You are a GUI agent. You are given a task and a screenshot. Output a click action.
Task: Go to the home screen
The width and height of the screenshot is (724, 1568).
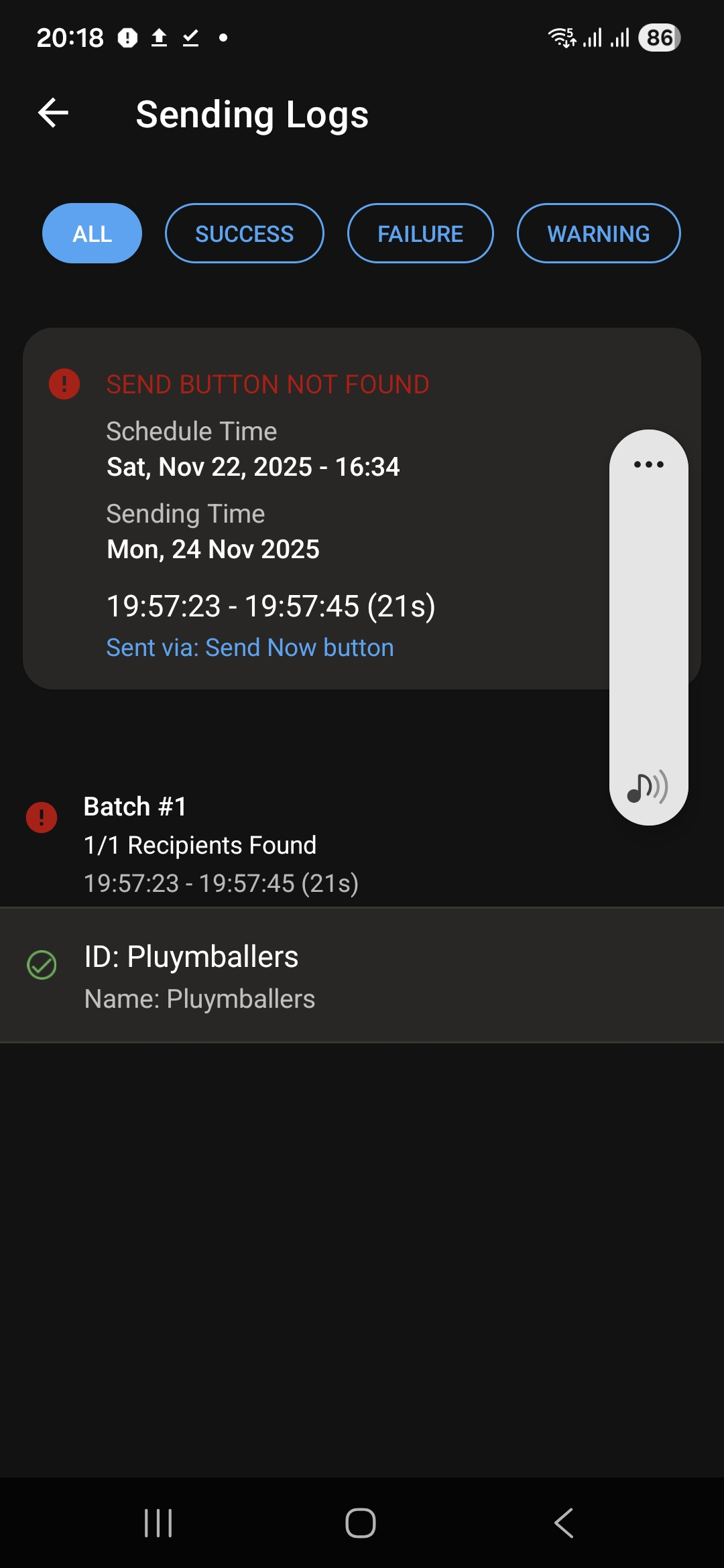(x=361, y=1522)
